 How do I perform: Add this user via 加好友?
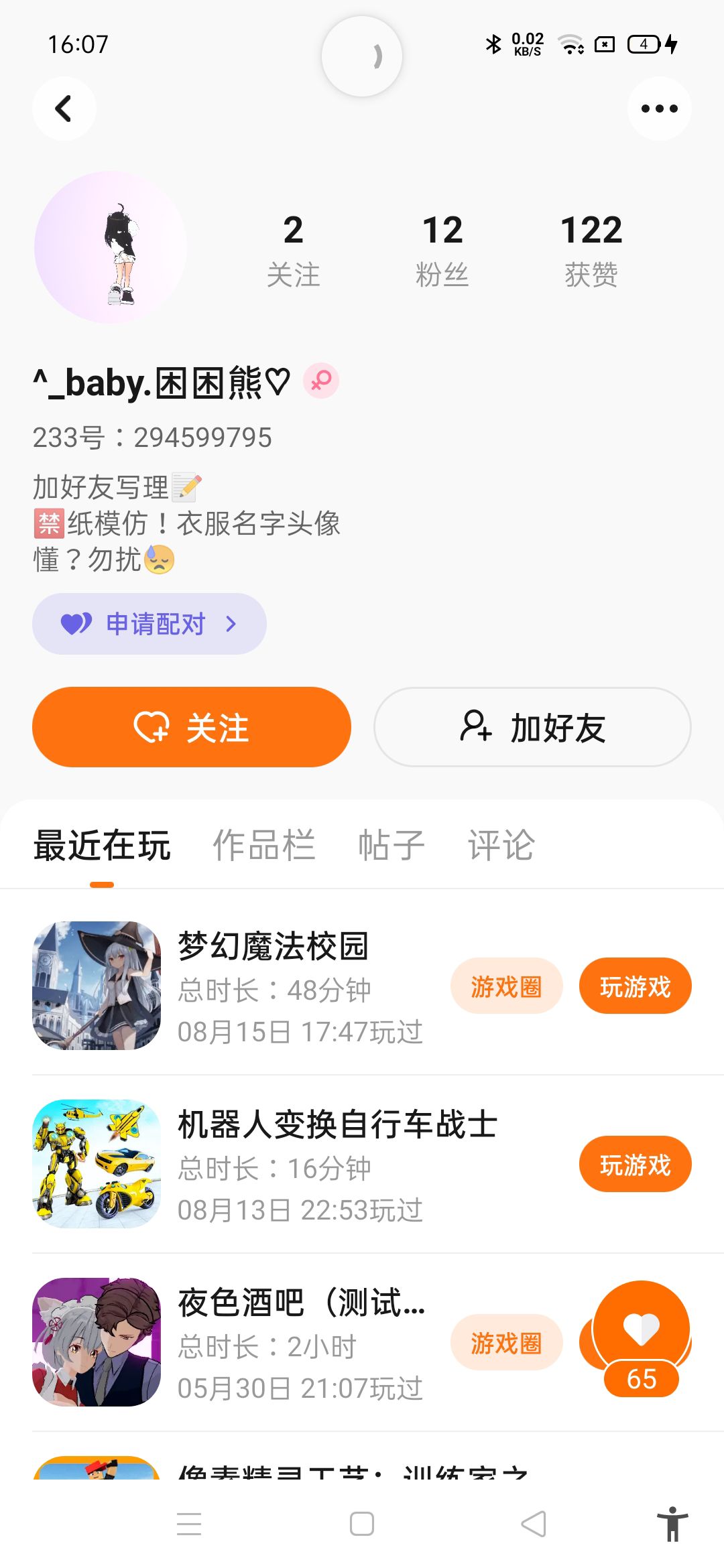click(532, 727)
